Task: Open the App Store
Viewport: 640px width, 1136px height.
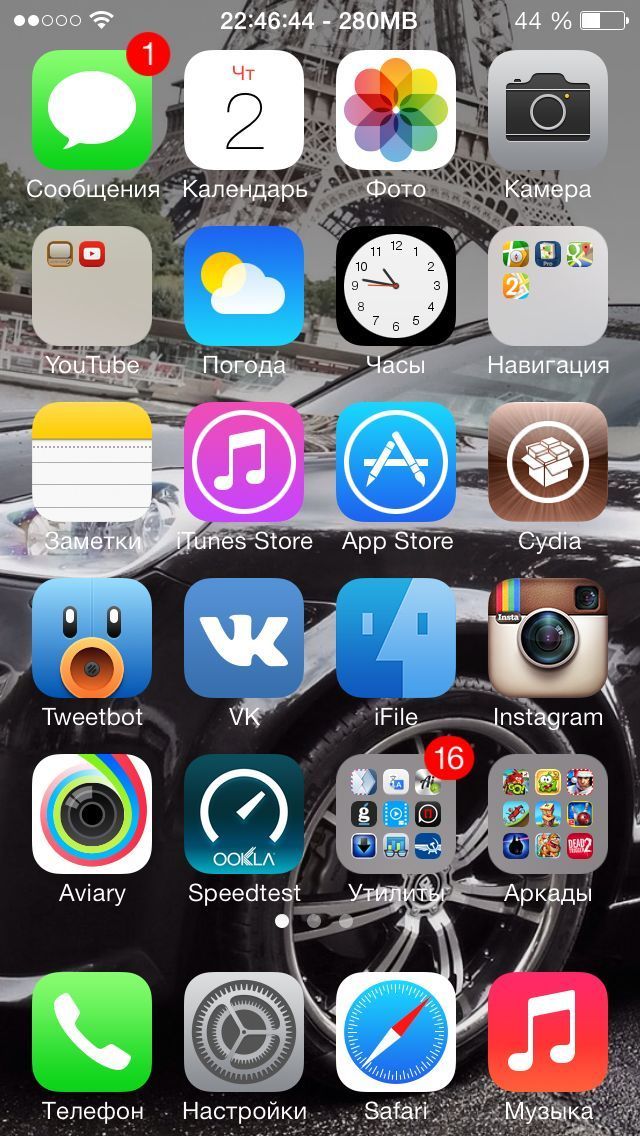Action: tap(396, 462)
